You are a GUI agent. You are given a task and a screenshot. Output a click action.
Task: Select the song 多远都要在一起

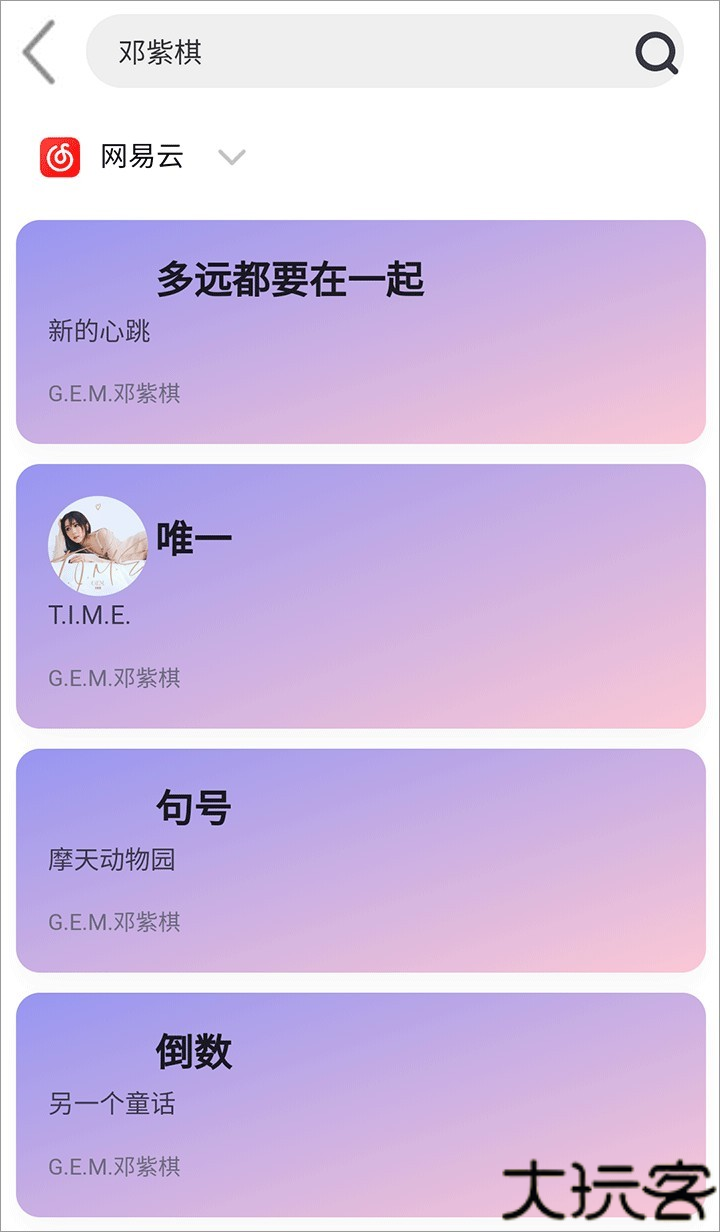(x=290, y=283)
